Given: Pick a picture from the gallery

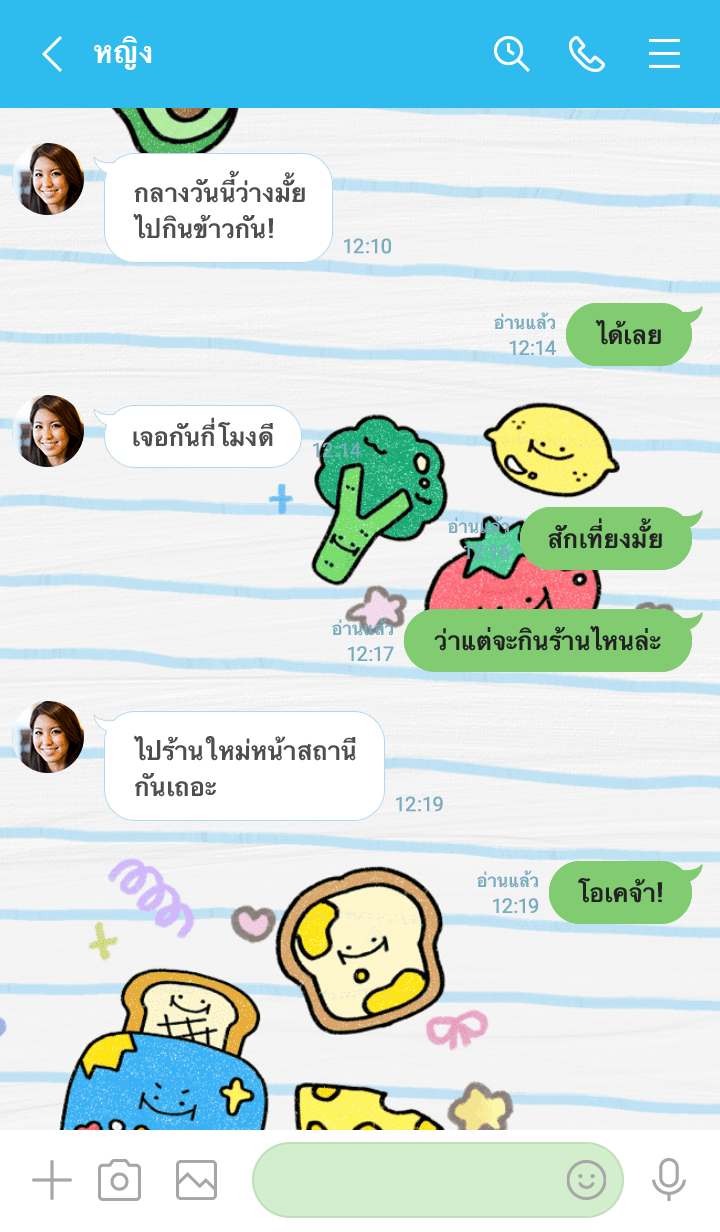Looking at the screenshot, I should 196,1181.
